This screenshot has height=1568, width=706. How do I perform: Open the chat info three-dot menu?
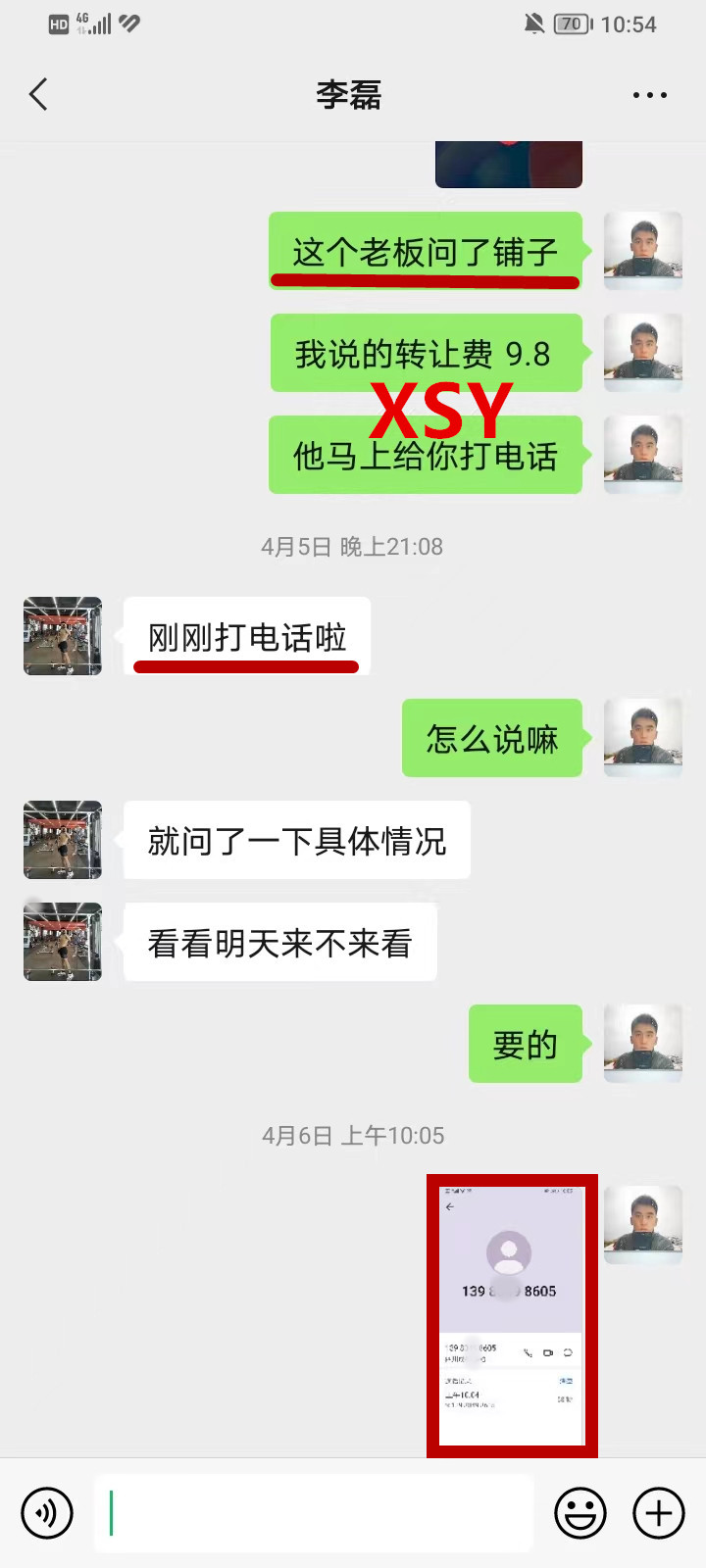click(649, 95)
